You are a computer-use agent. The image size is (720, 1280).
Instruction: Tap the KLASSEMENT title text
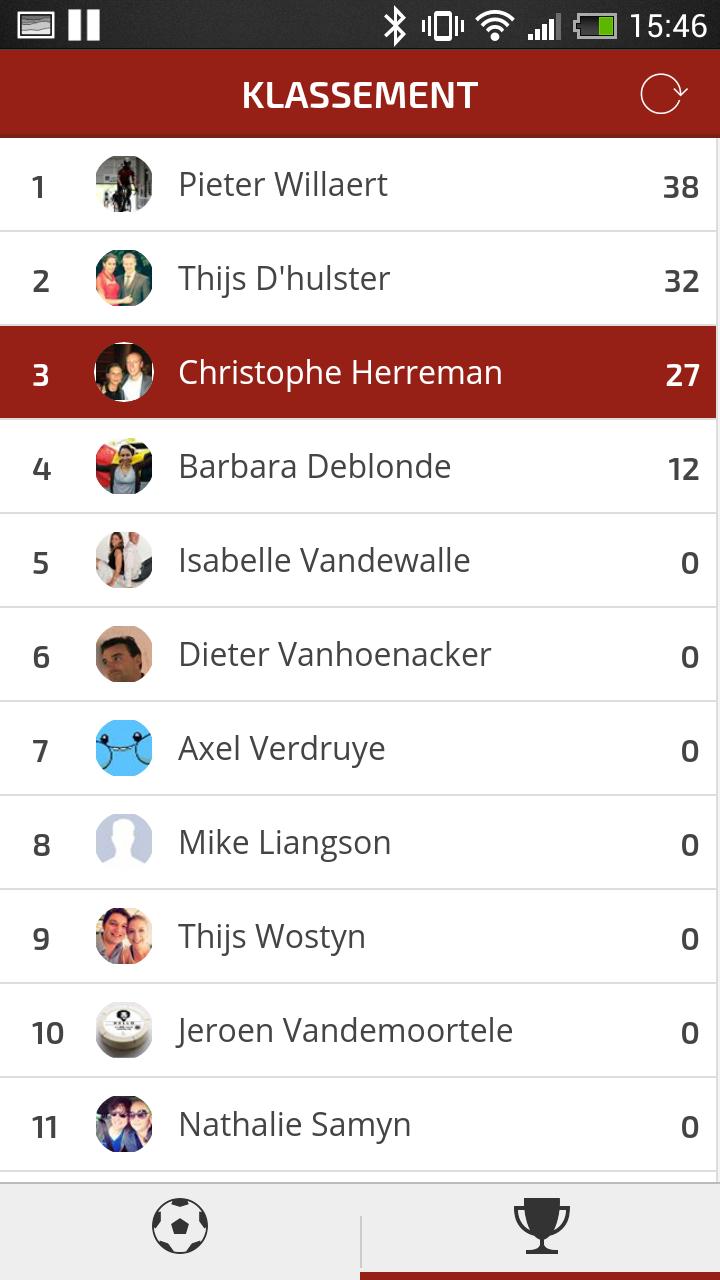359,94
